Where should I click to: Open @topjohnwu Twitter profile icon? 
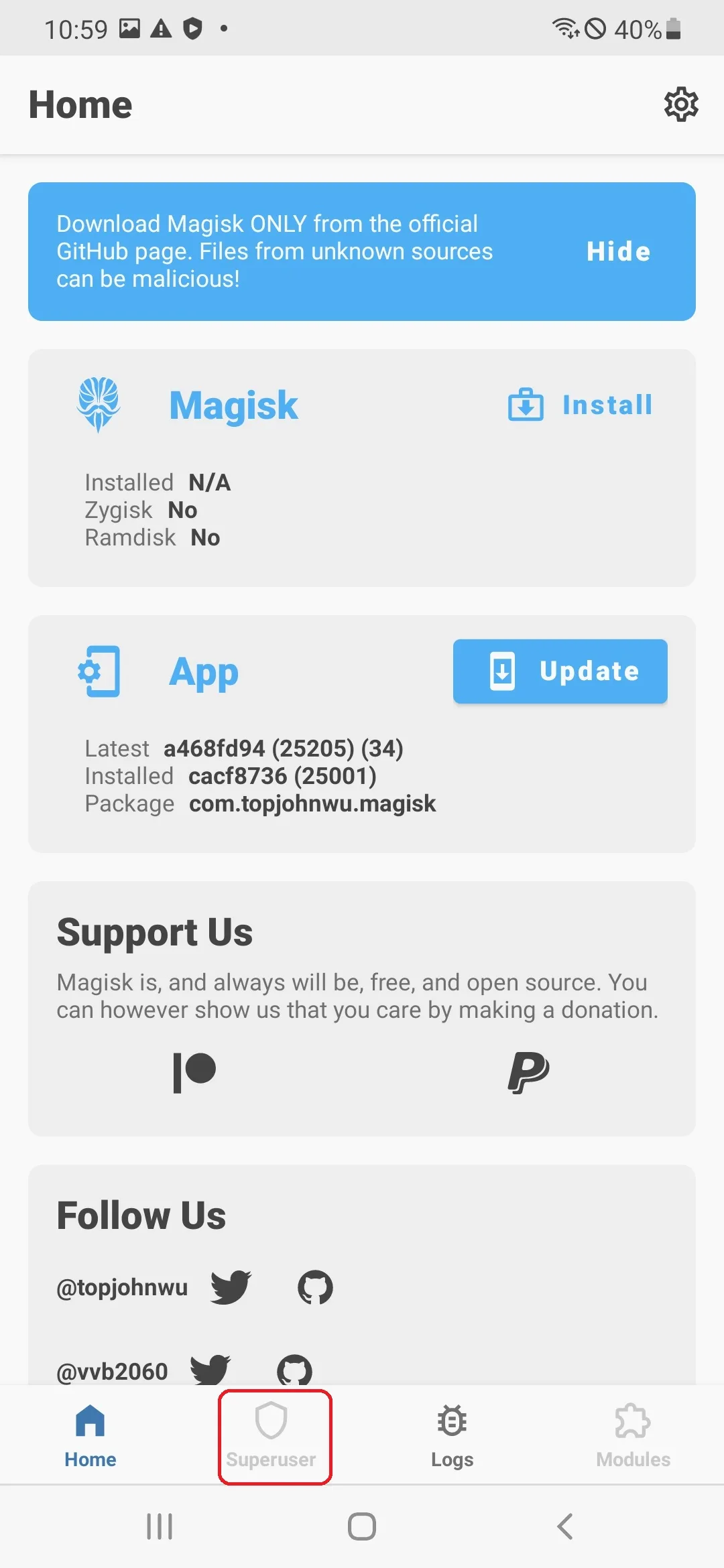tap(231, 1286)
